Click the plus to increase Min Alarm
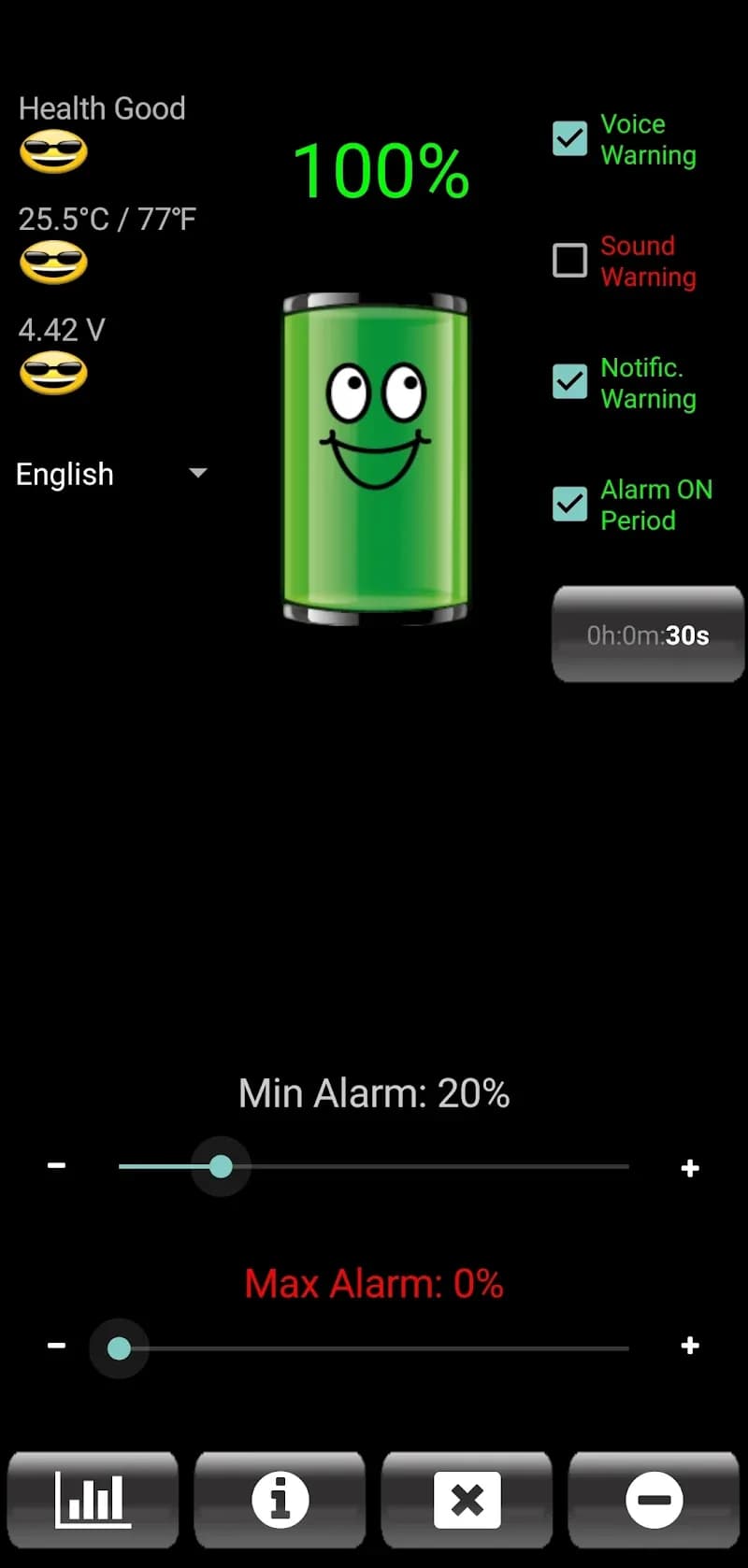 (x=689, y=1167)
